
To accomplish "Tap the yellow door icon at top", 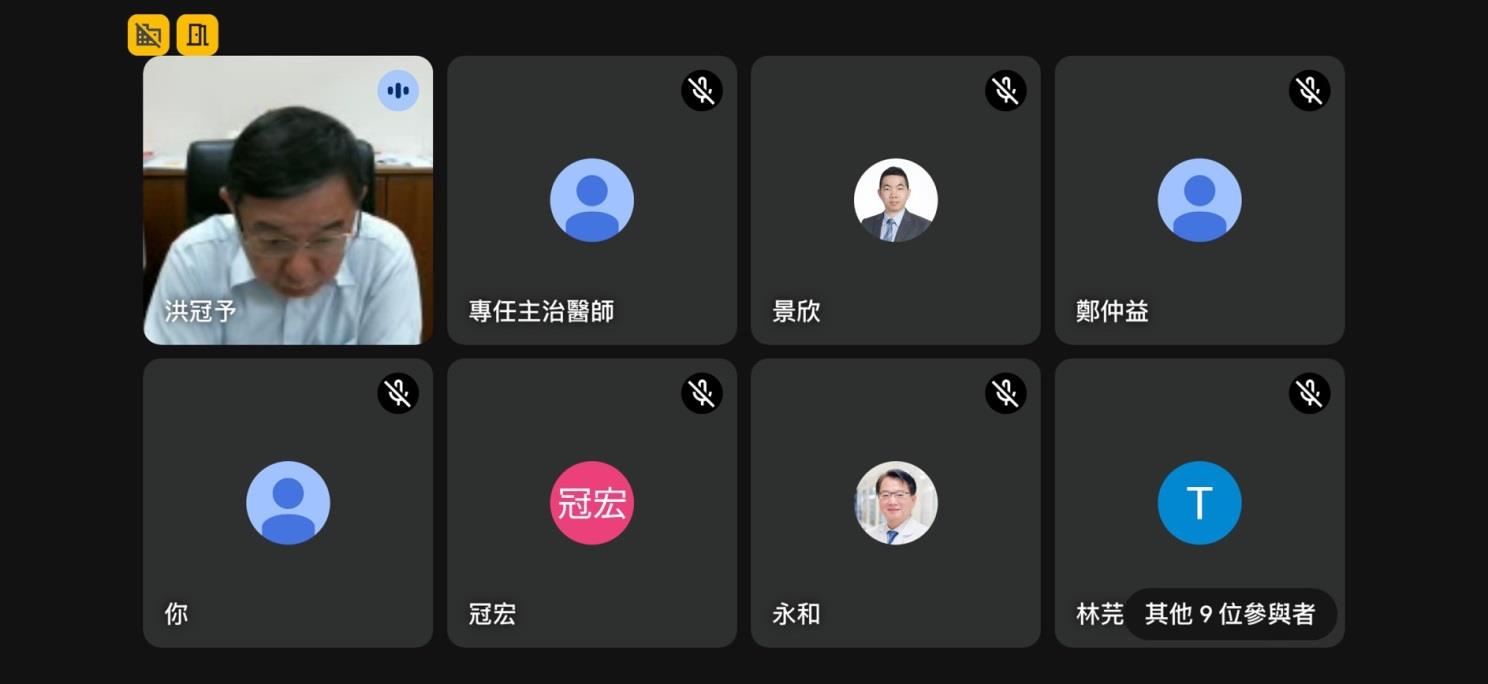I will coord(198,35).
